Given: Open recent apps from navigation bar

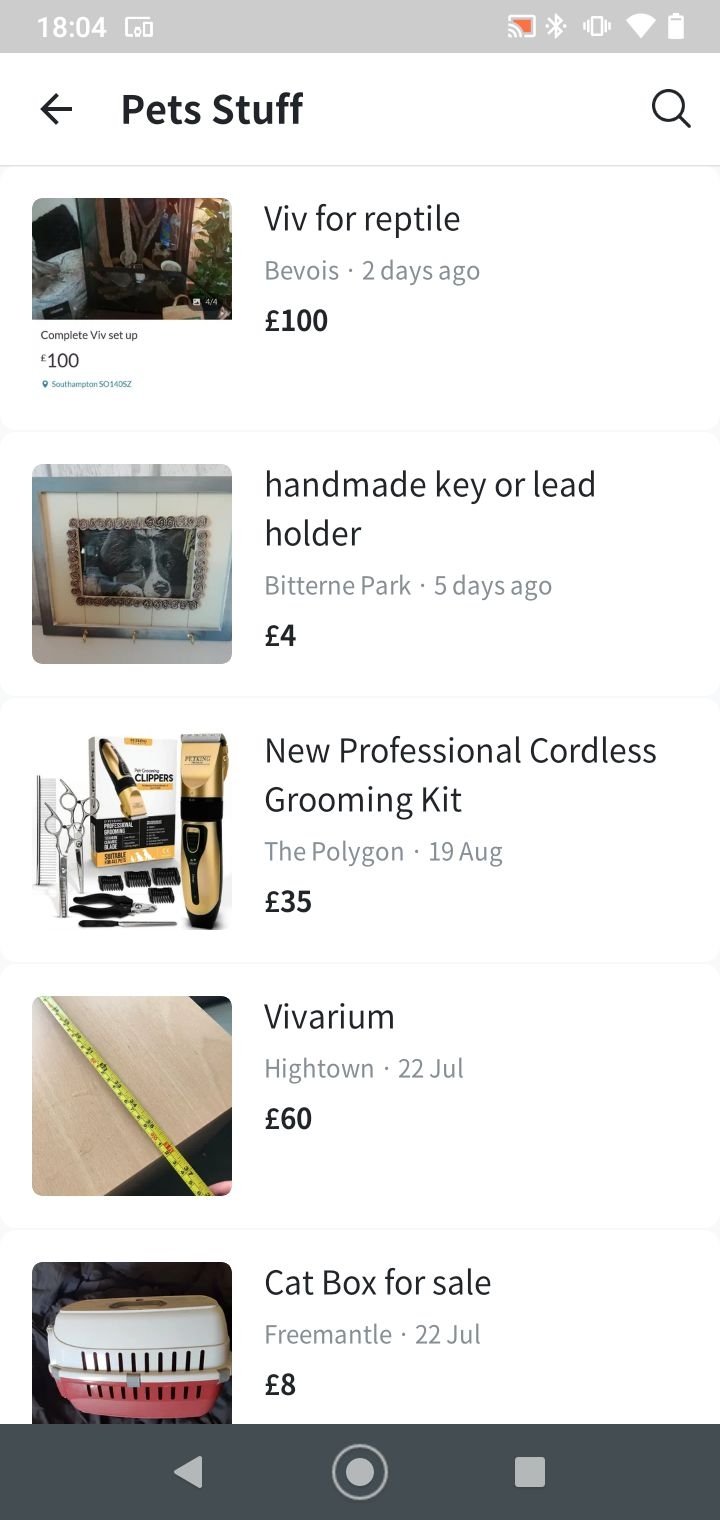Looking at the screenshot, I should 529,1472.
